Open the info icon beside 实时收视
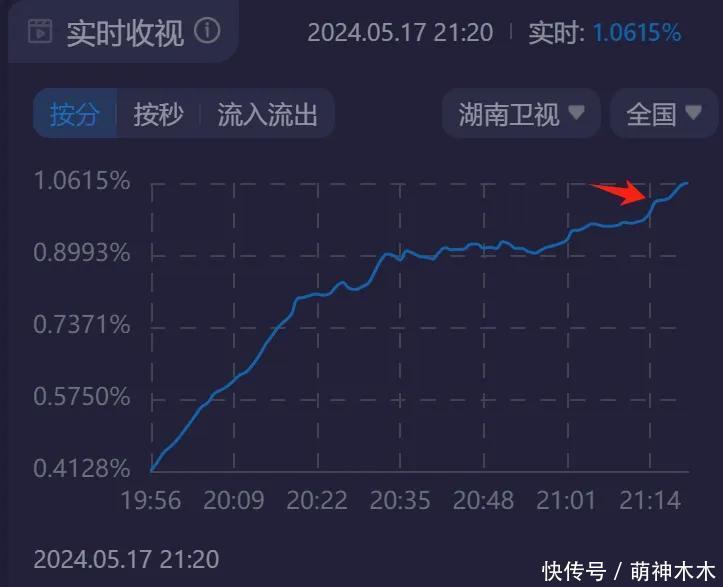The height and width of the screenshot is (587, 723). point(207,31)
